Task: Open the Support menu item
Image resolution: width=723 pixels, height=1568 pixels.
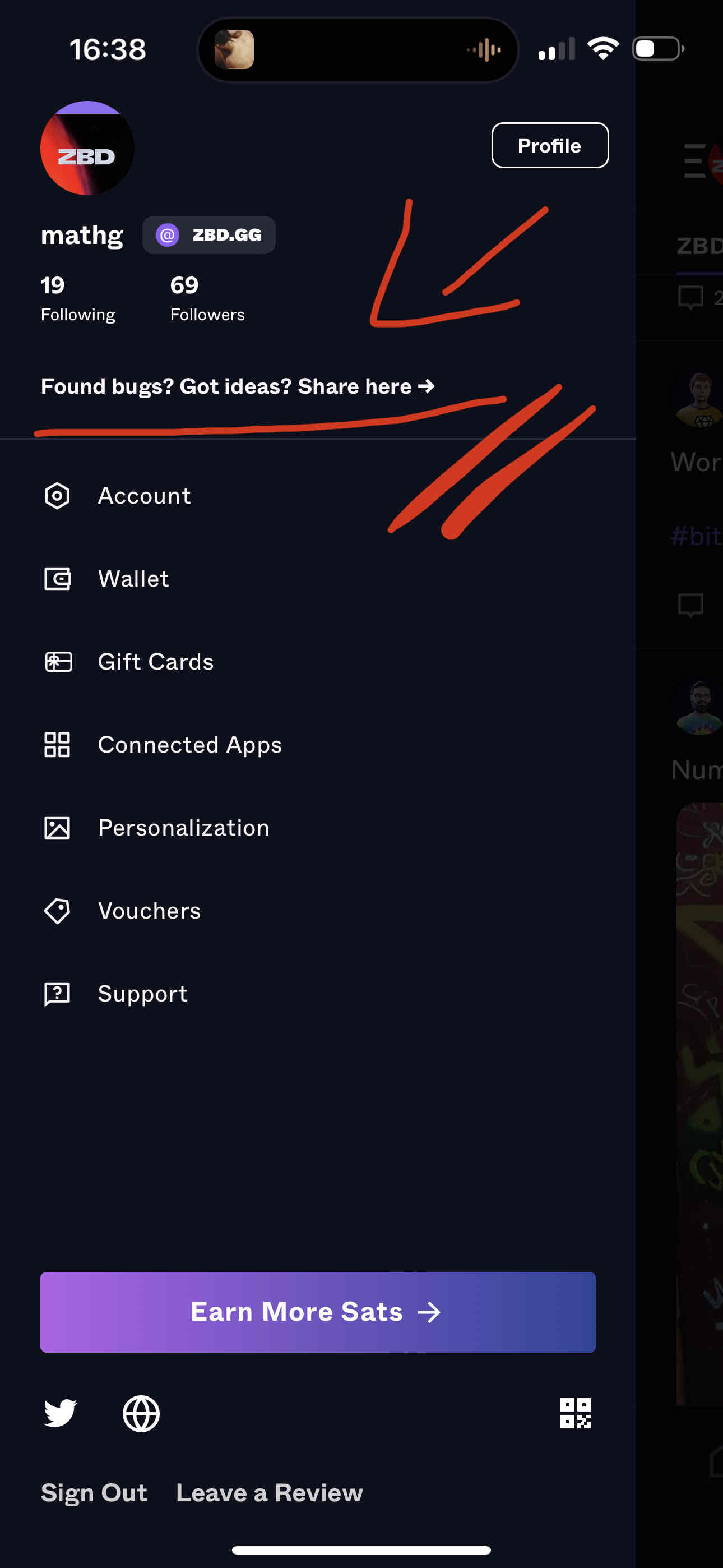Action: (142, 993)
